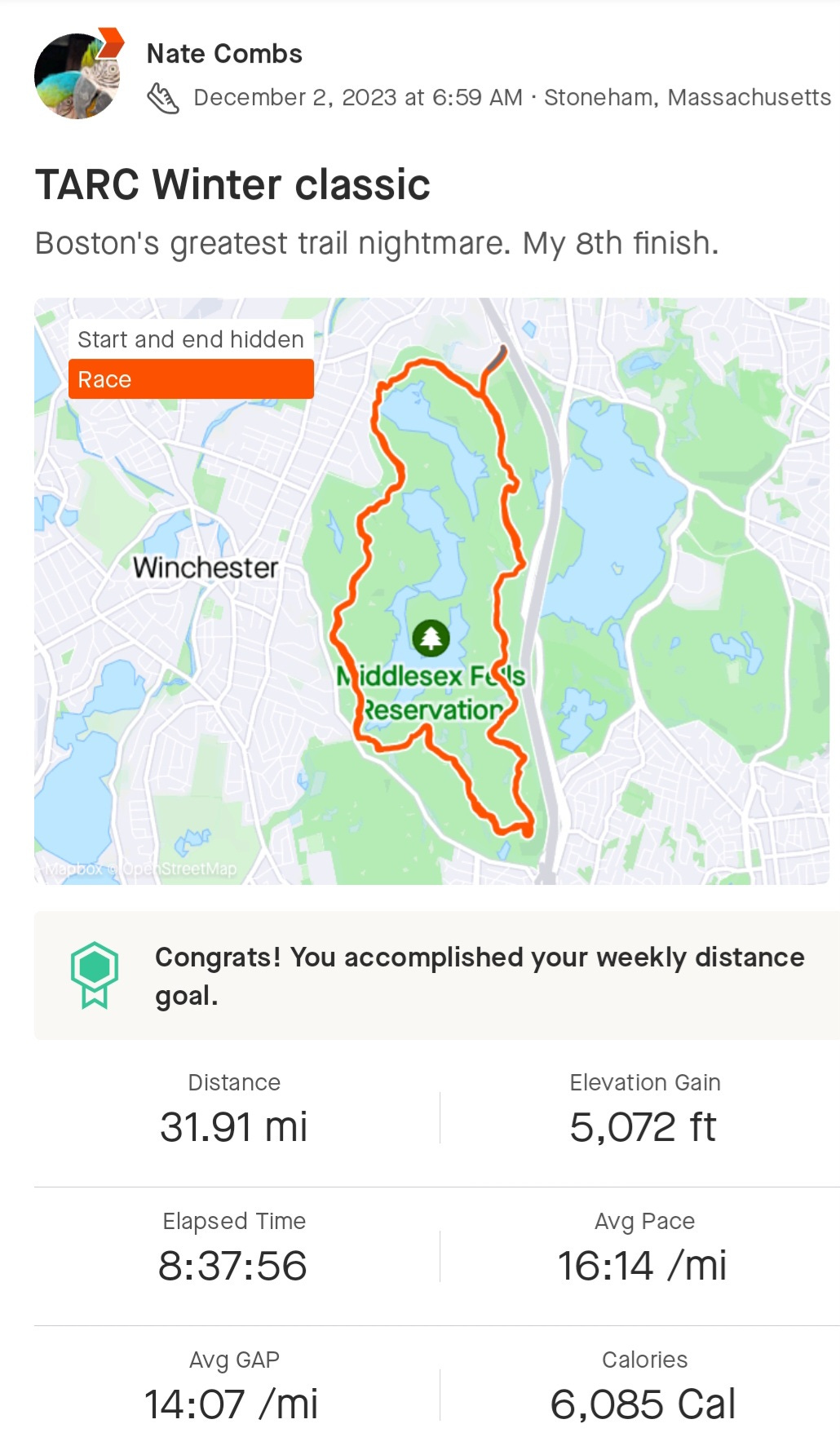
Task: Open the activity route map
Action: (x=431, y=590)
